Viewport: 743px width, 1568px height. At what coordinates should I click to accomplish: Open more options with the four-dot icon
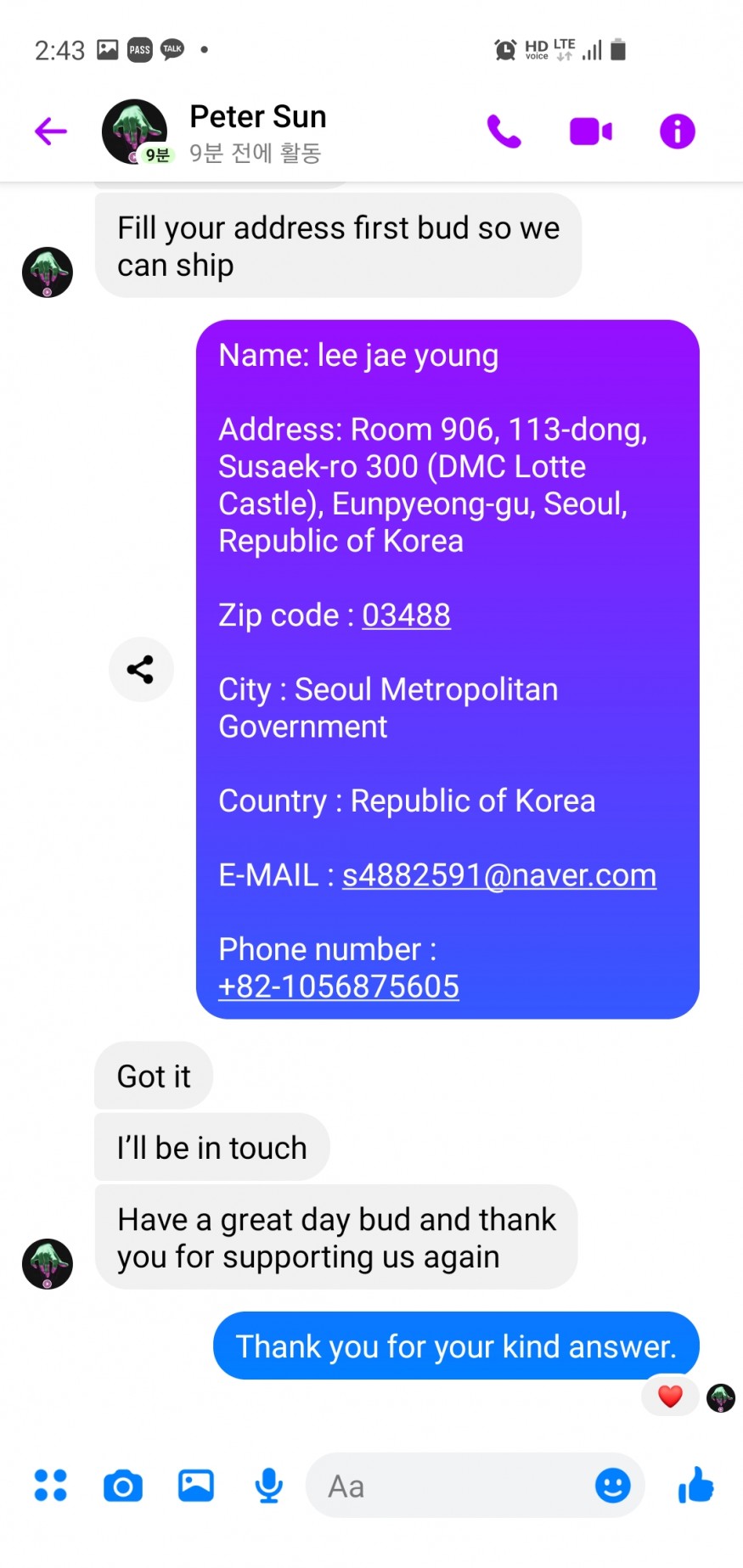(x=50, y=1486)
